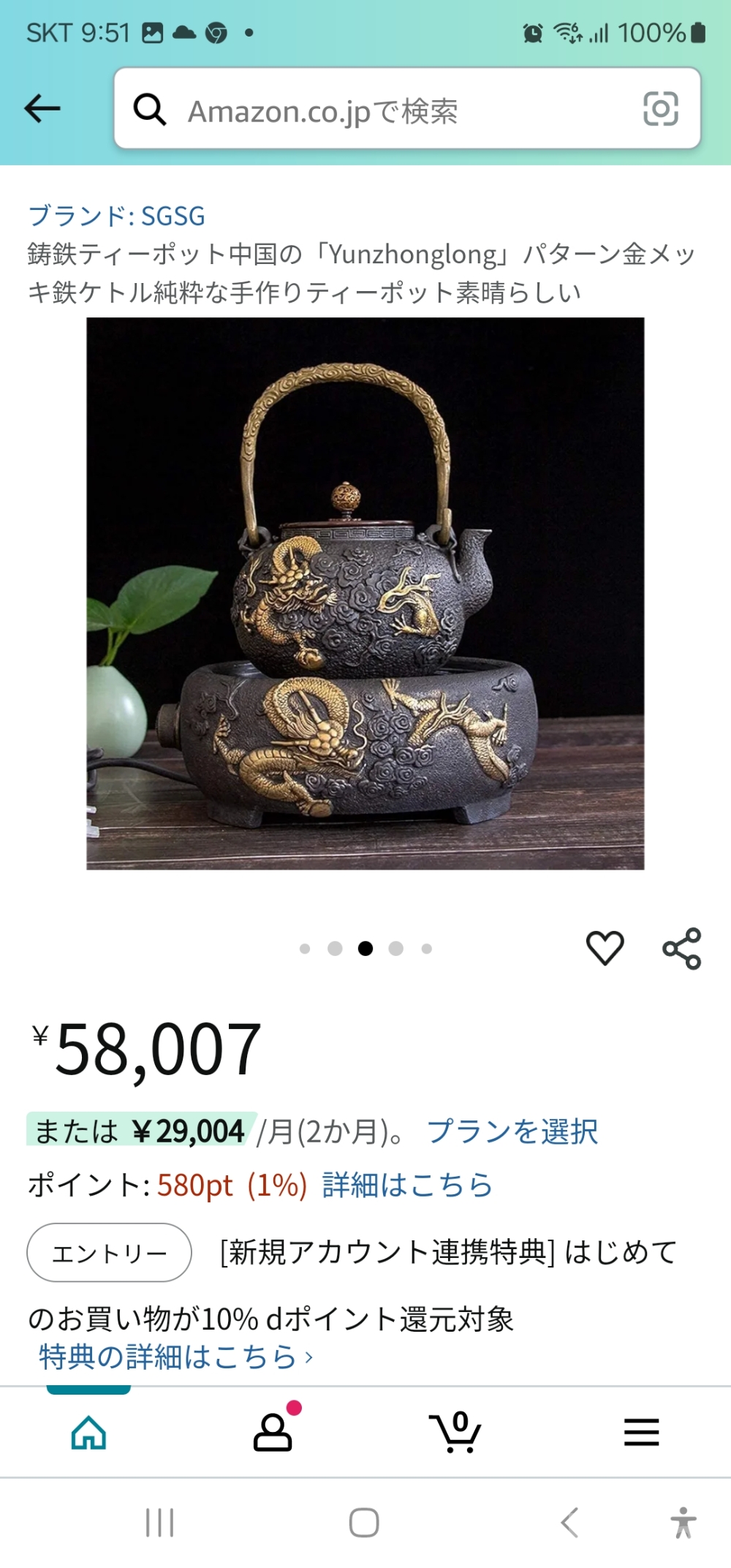Tap プランを選択 installment plan link
The image size is (731, 1568).
coord(512,1131)
